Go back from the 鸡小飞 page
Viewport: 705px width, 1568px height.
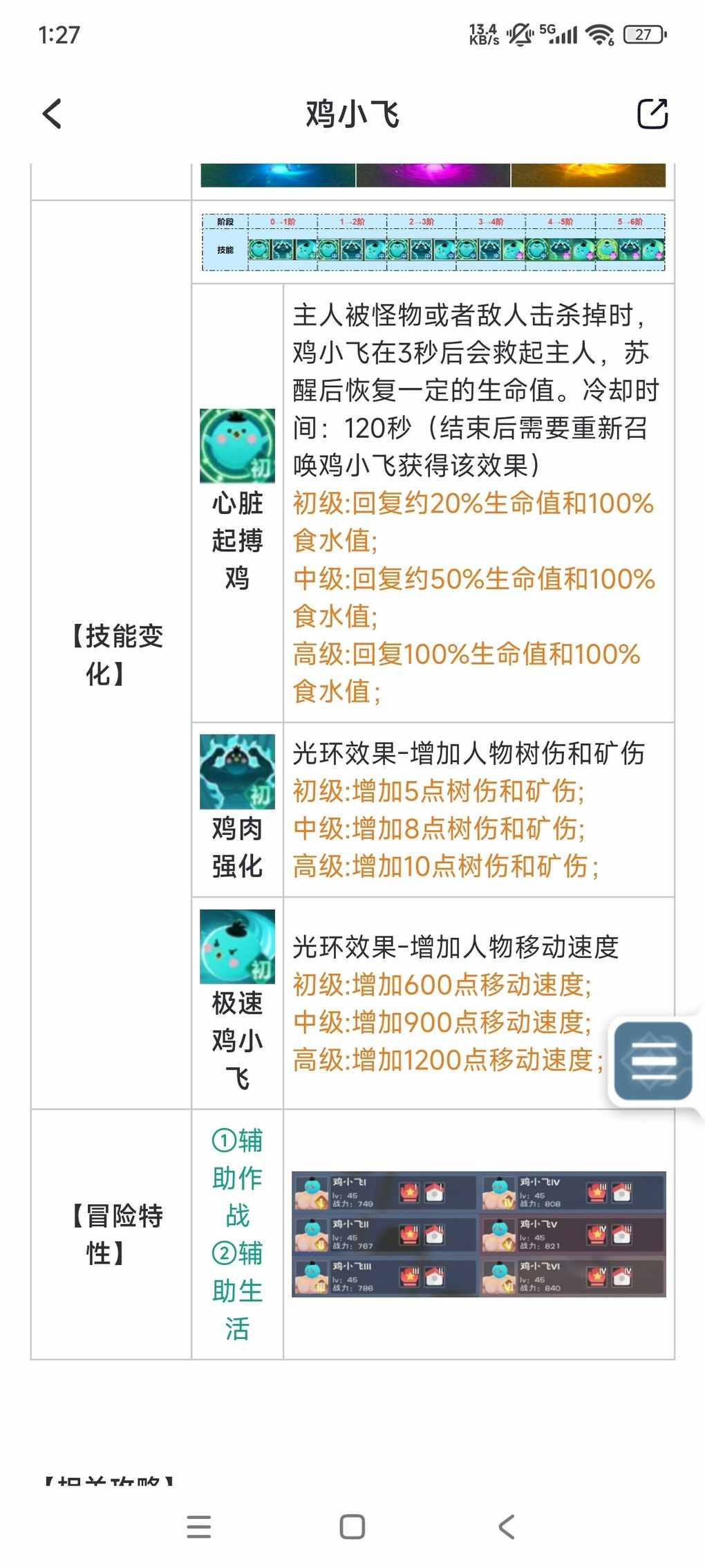[x=53, y=114]
